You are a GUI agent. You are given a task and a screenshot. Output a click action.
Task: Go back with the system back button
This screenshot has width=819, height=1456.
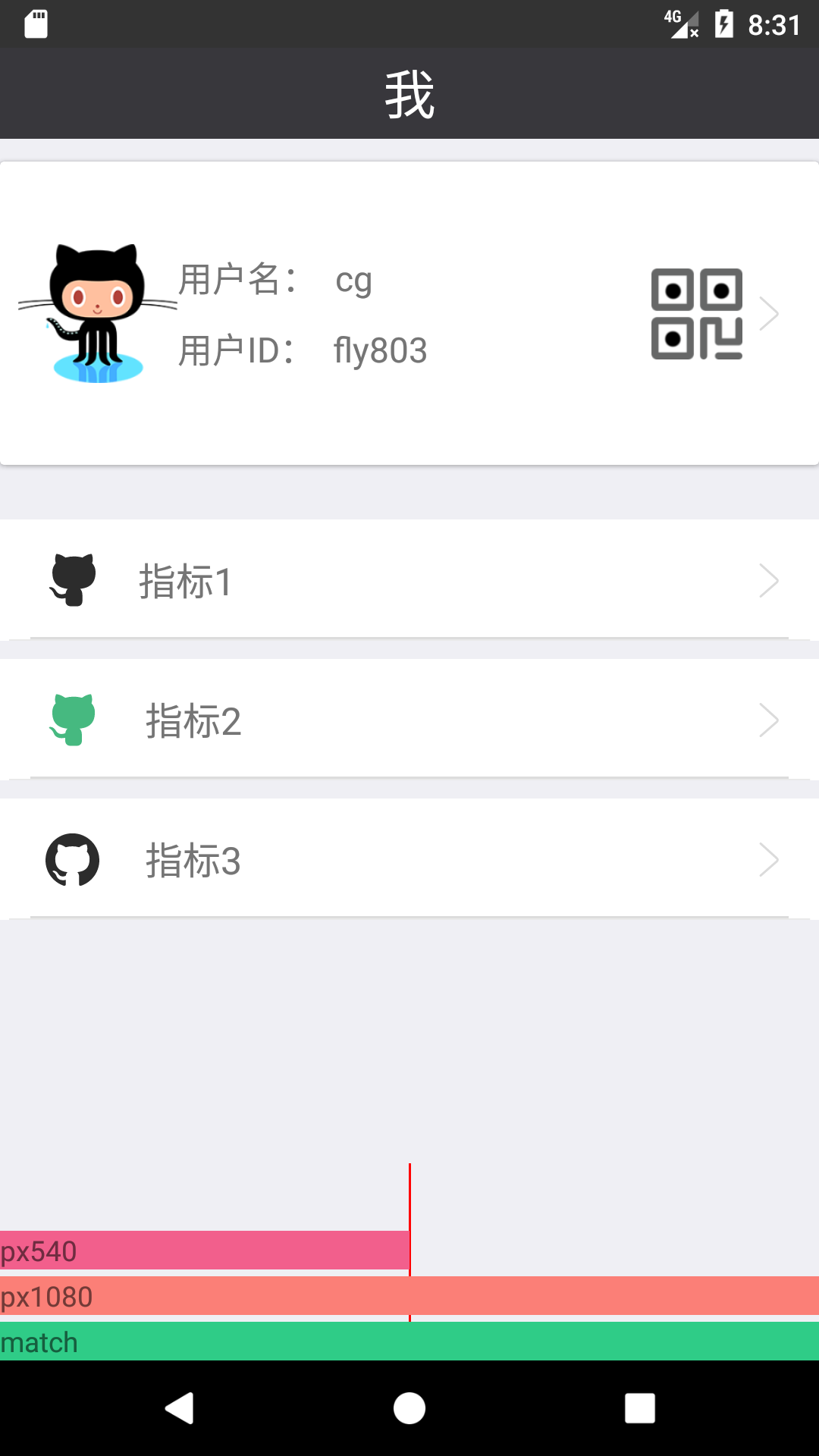(x=180, y=1408)
